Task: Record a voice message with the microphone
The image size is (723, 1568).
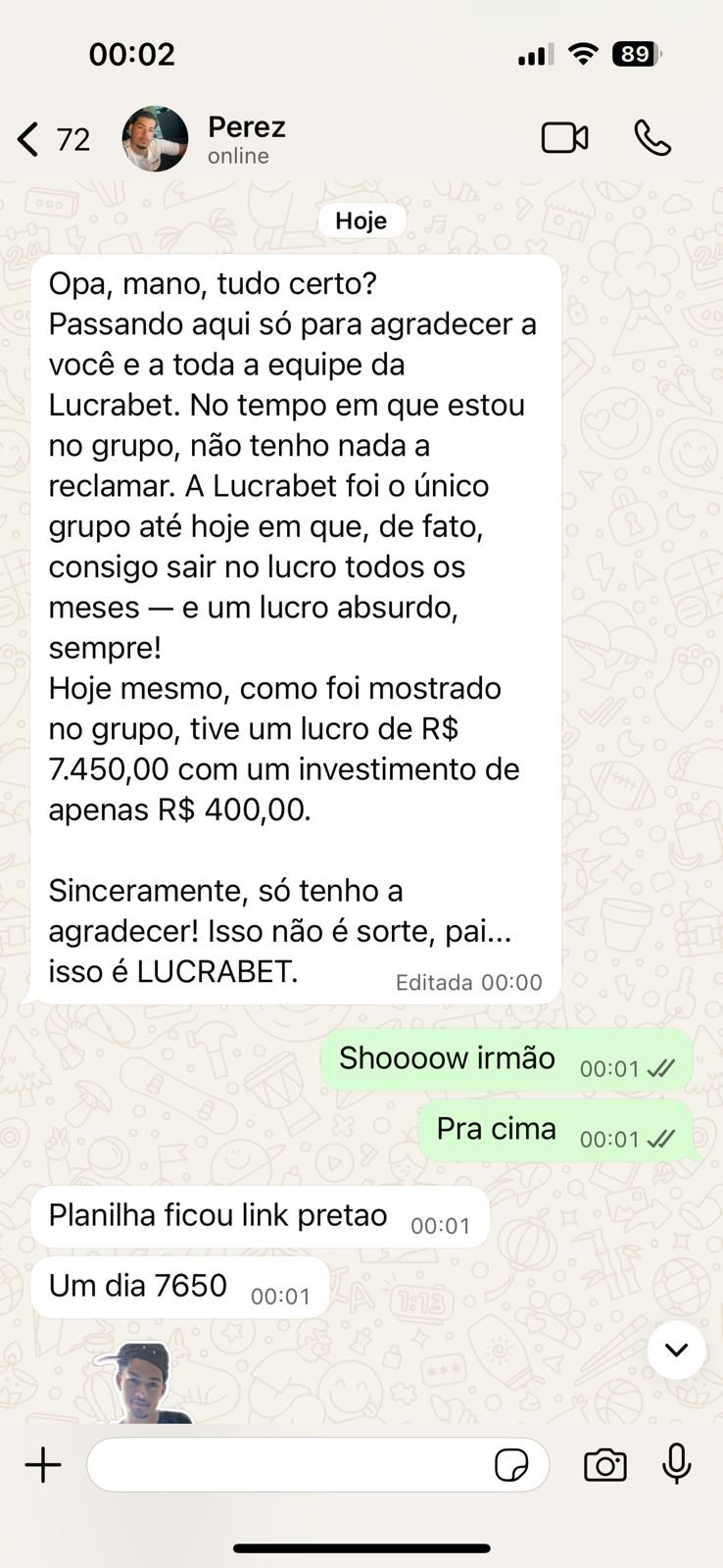Action: pos(677,1464)
